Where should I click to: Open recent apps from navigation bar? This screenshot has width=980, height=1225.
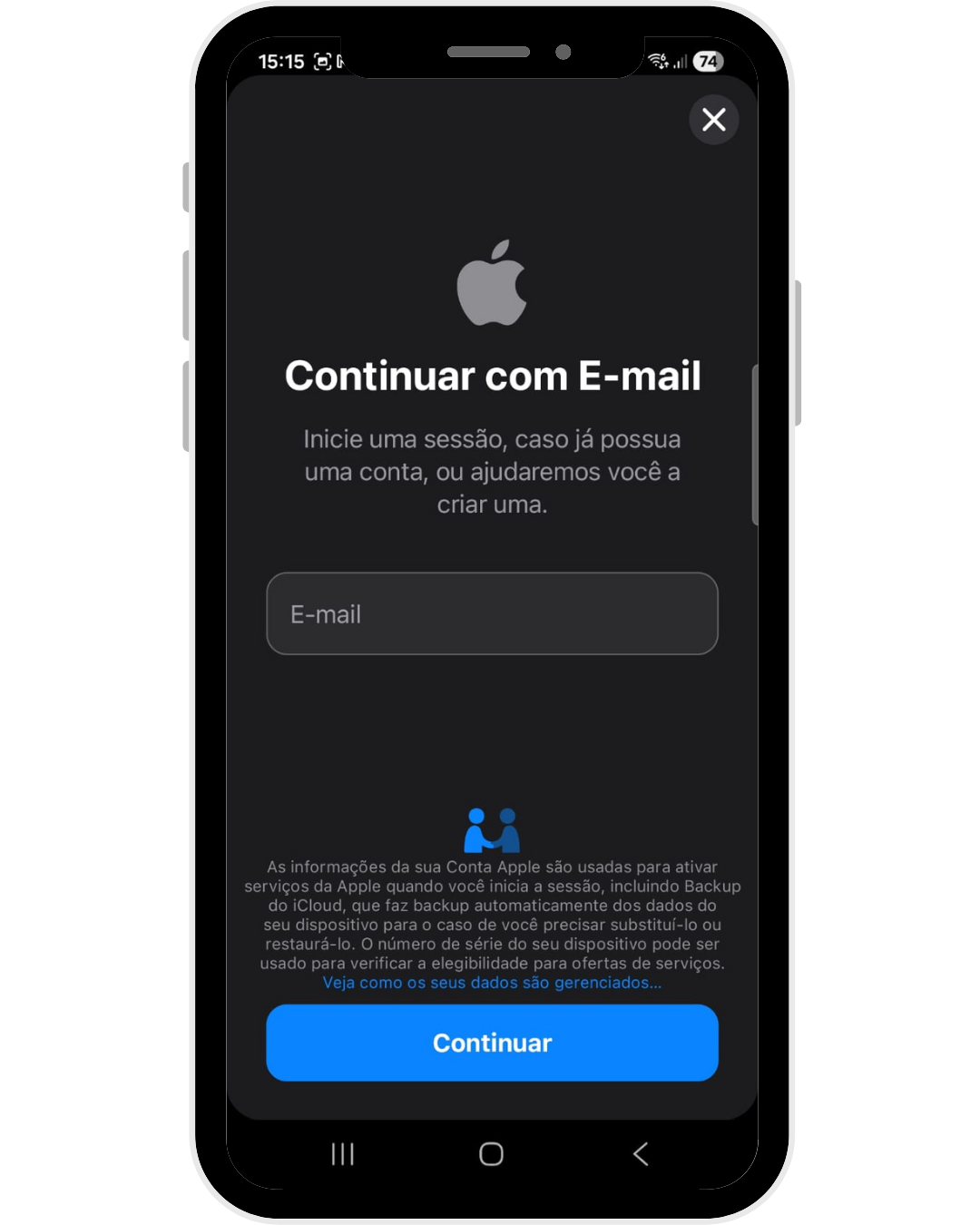342,1154
